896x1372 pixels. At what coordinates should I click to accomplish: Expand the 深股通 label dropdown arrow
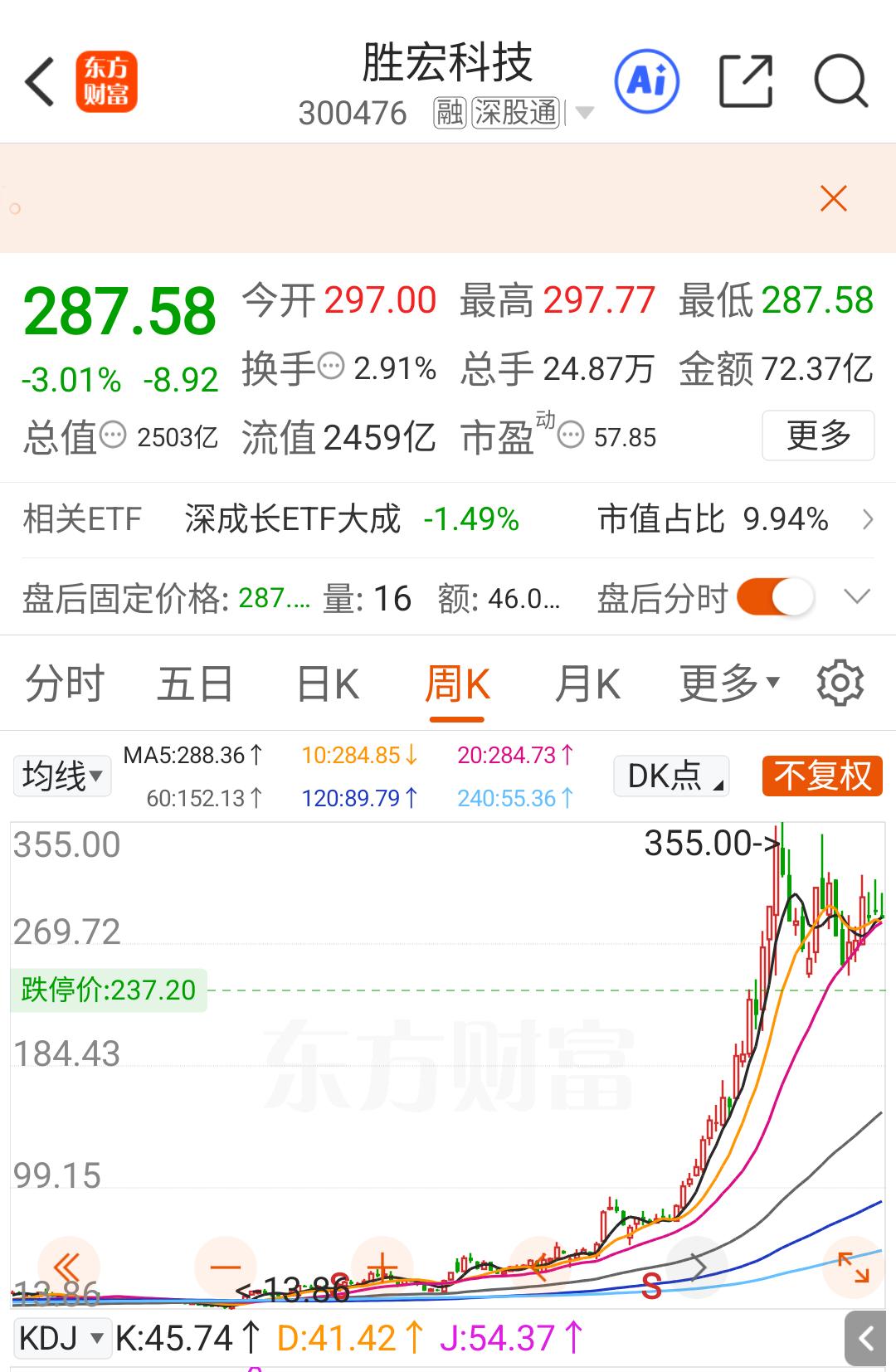[585, 112]
